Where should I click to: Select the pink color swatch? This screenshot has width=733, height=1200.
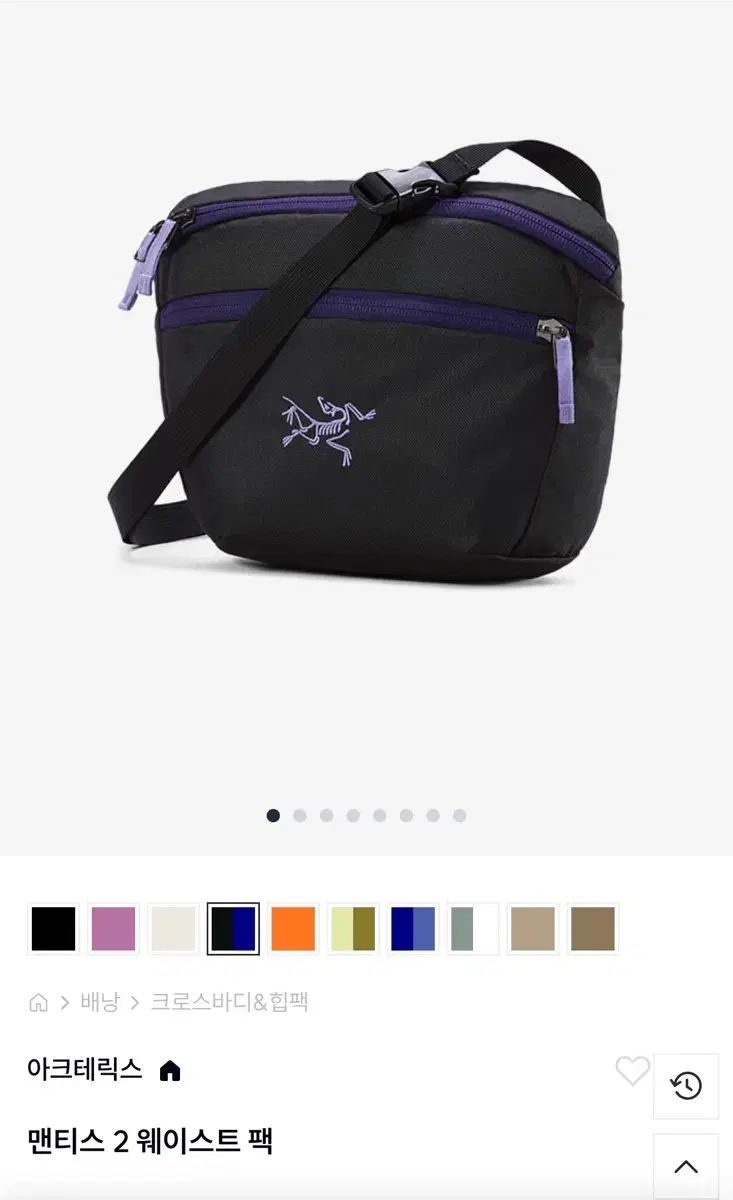114,929
